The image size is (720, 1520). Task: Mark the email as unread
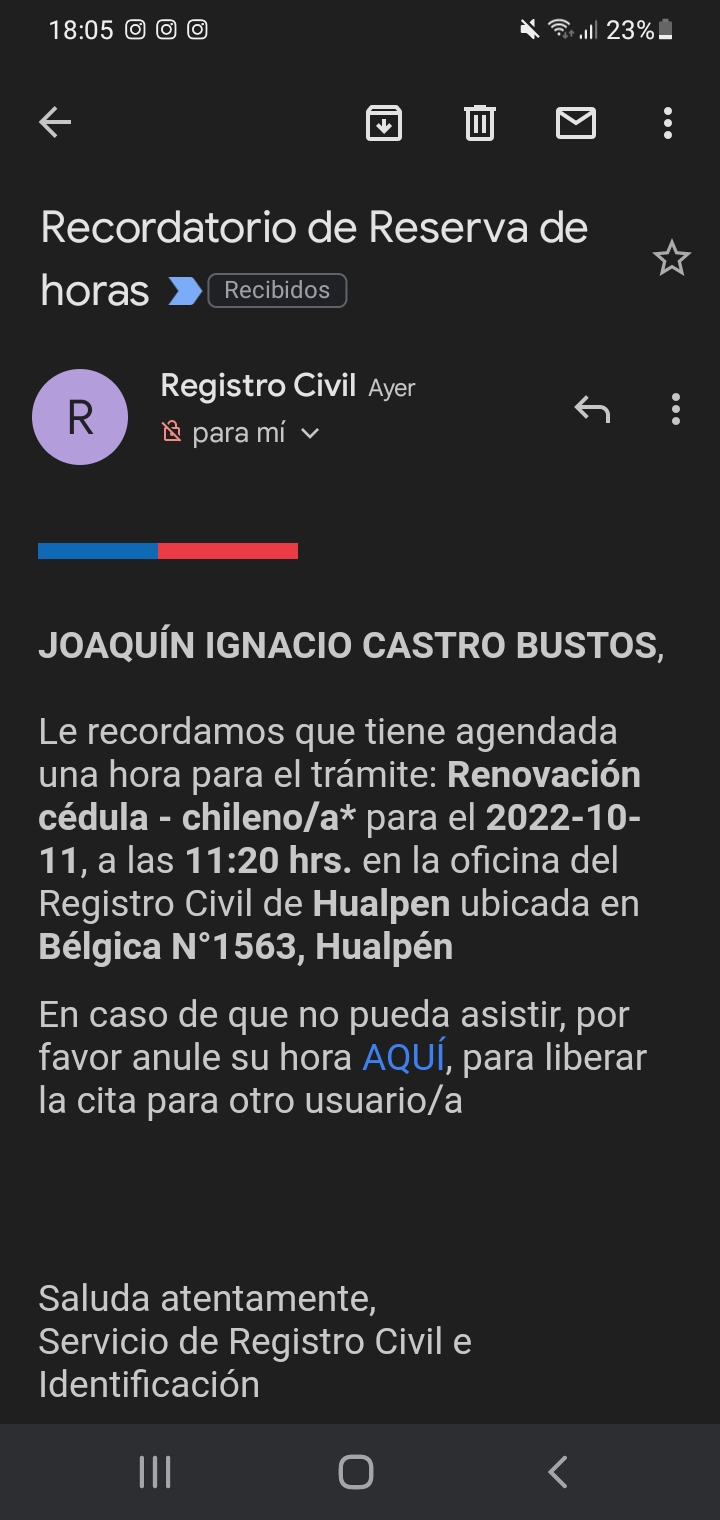pos(576,123)
